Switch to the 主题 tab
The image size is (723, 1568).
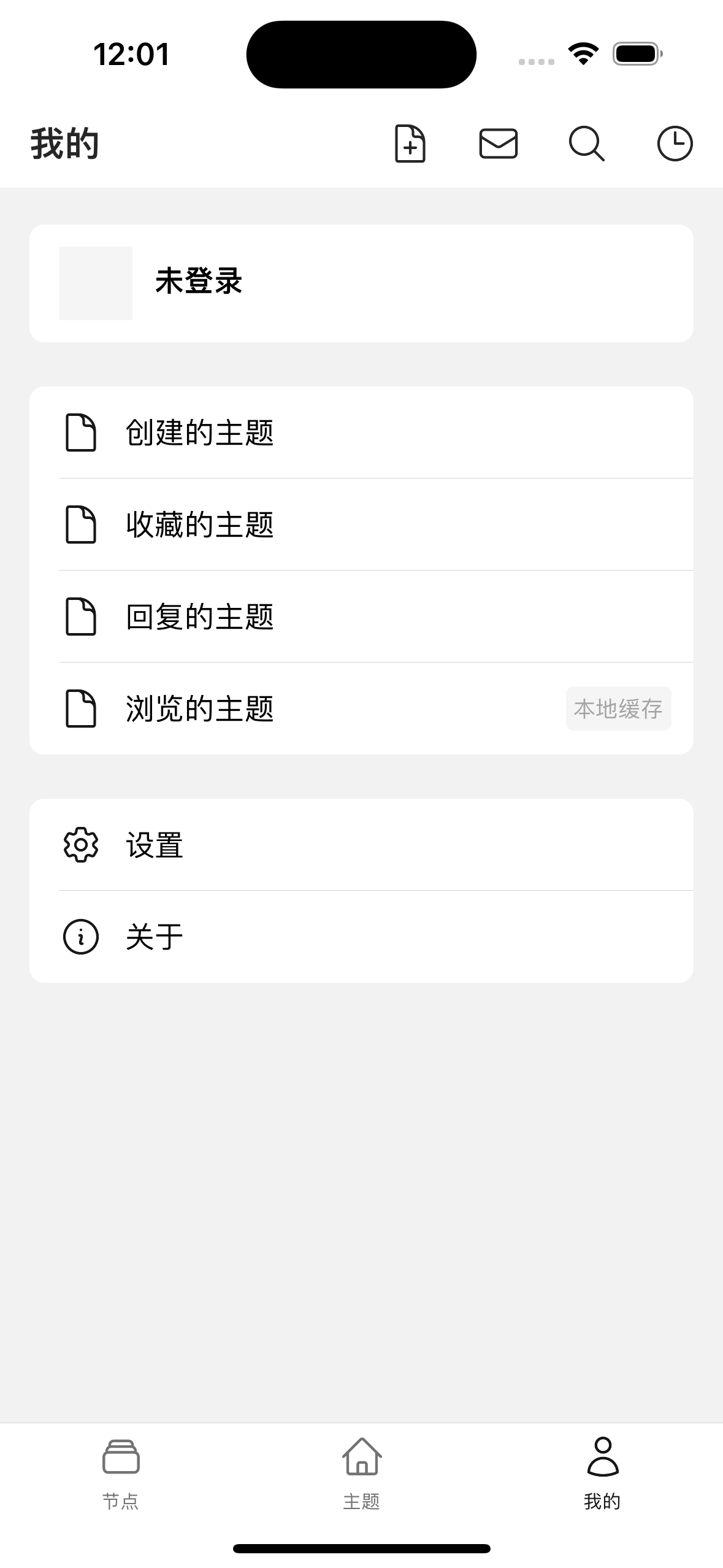click(x=361, y=1472)
